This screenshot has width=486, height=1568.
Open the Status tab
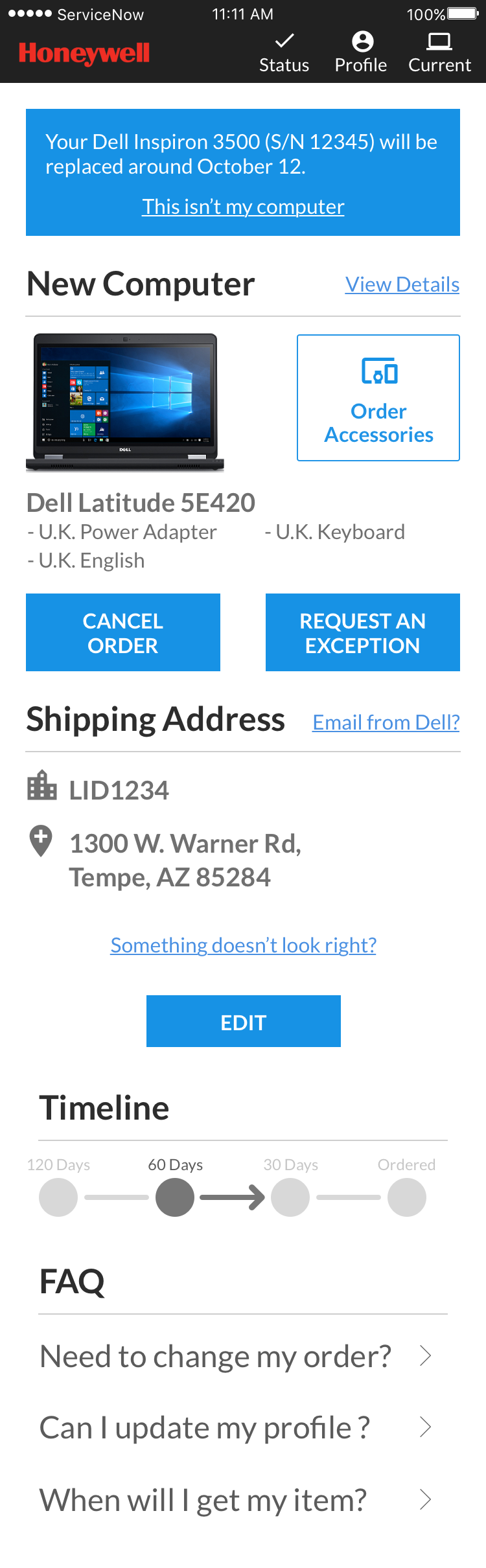pyautogui.click(x=284, y=53)
